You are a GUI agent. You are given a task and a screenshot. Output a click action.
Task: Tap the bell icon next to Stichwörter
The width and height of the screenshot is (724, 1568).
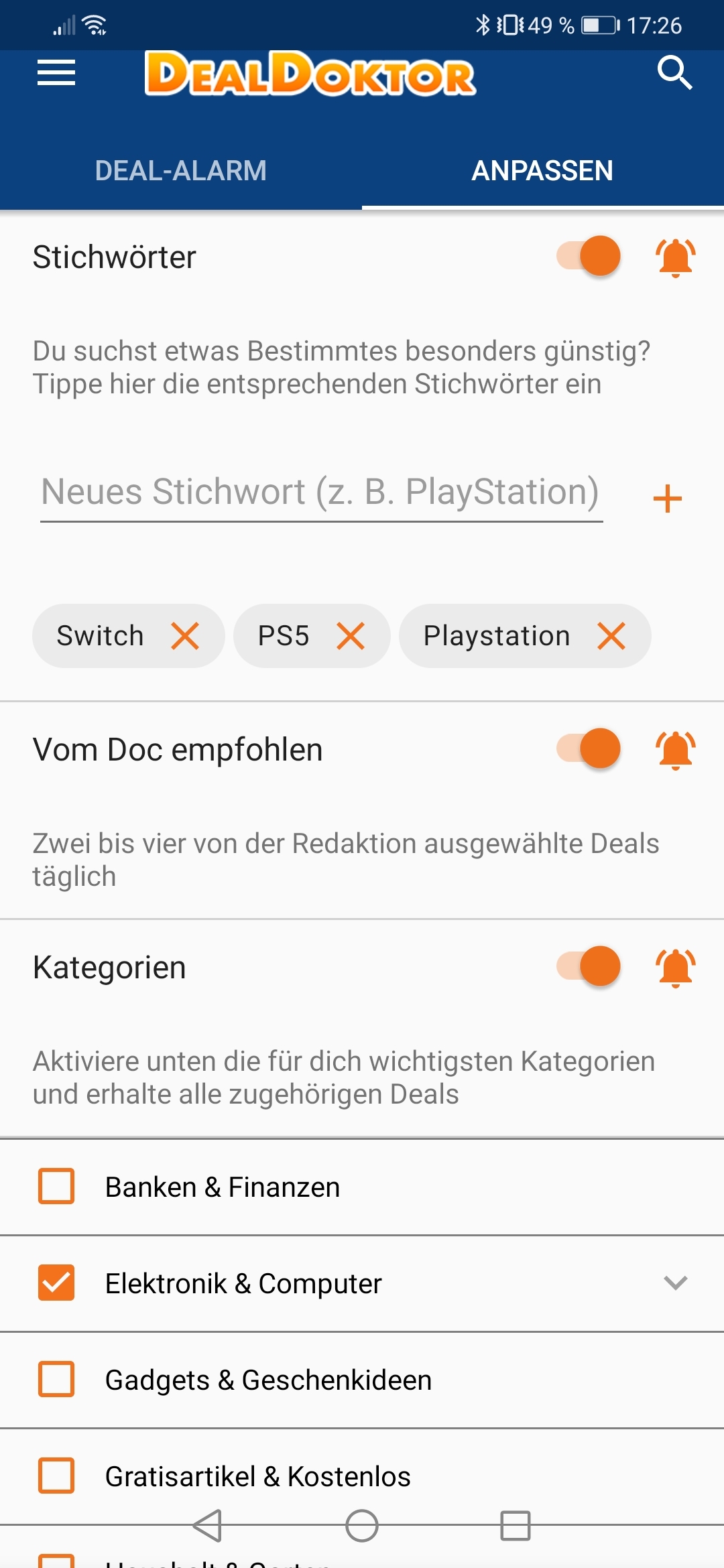tap(676, 257)
